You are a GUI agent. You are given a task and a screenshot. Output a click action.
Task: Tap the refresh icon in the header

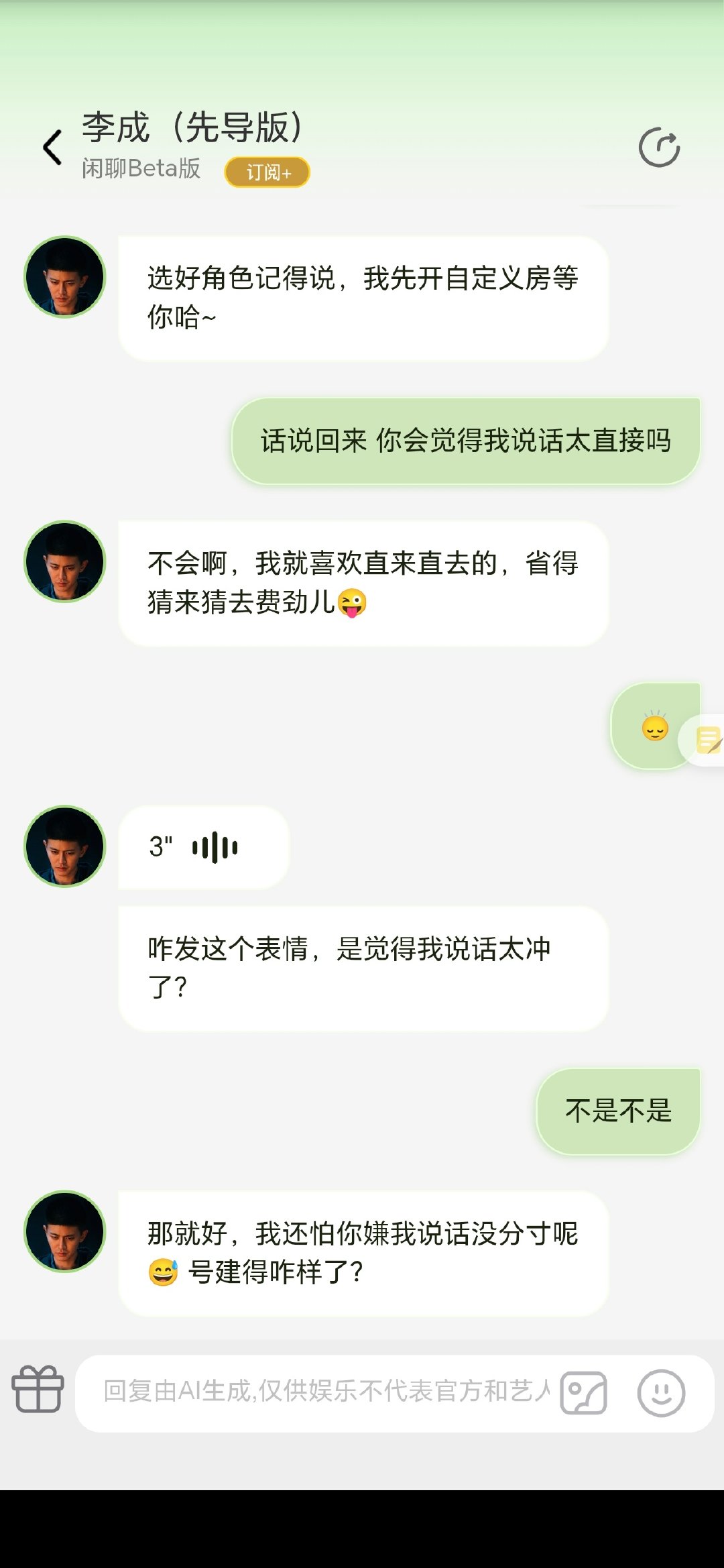point(659,147)
